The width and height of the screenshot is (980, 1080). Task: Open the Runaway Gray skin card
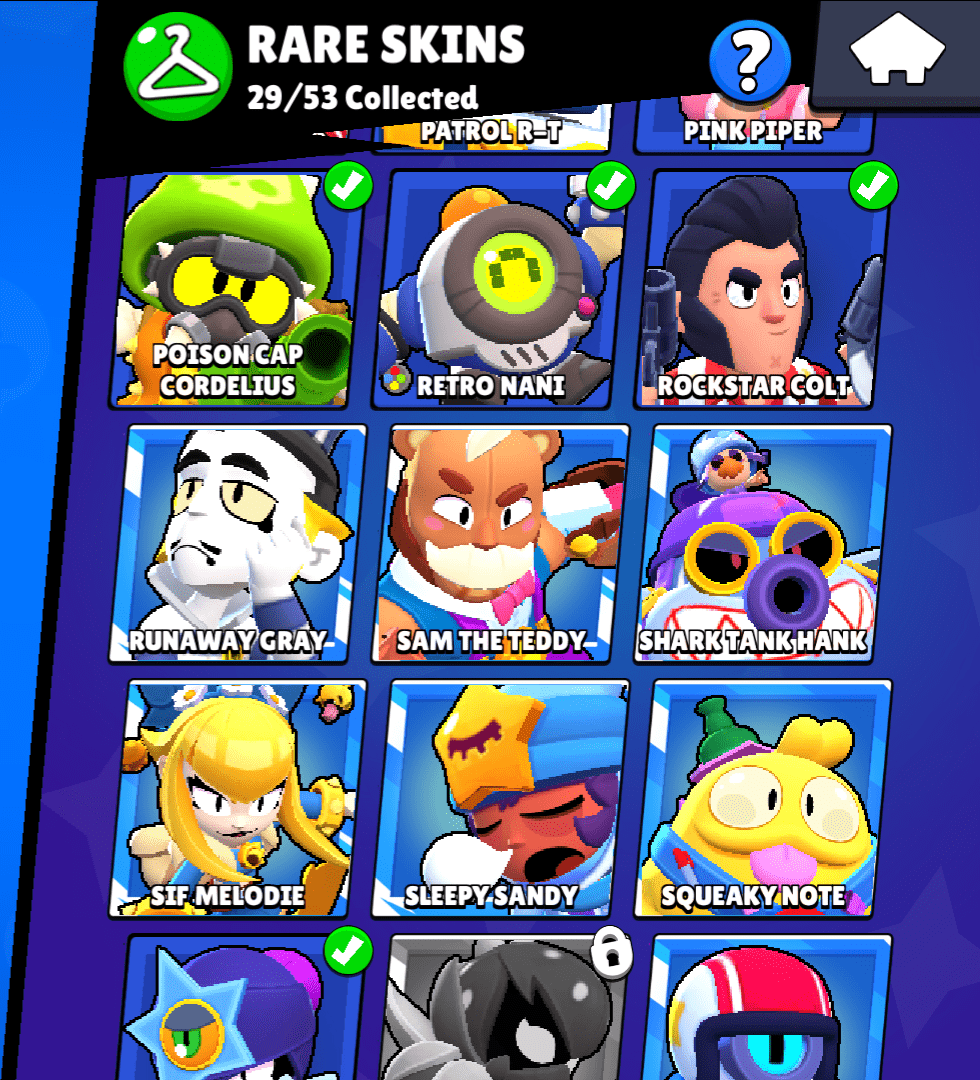tap(238, 543)
